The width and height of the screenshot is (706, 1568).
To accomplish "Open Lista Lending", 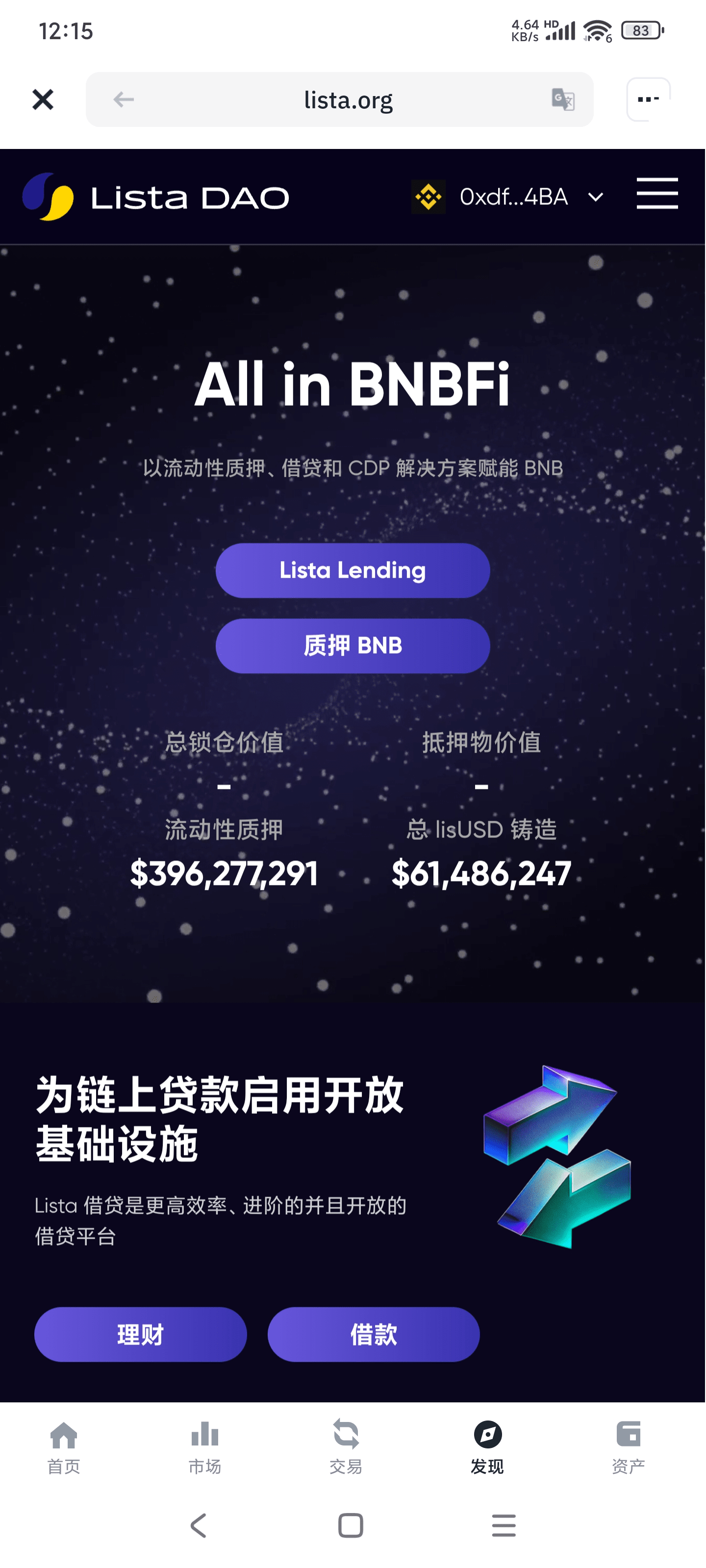I will pos(352,570).
